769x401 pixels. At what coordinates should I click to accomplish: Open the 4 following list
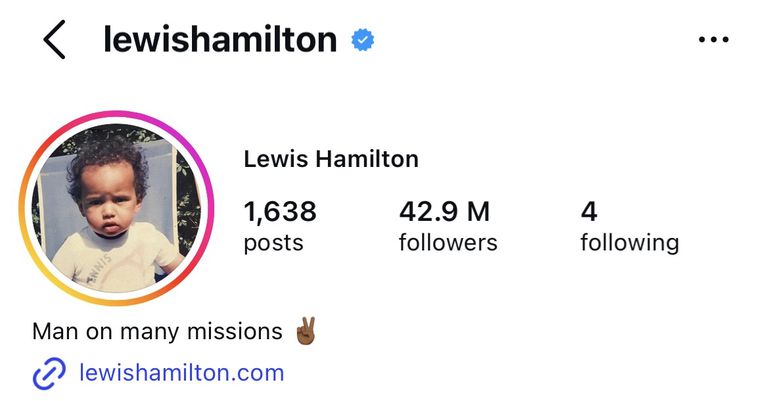click(x=628, y=226)
